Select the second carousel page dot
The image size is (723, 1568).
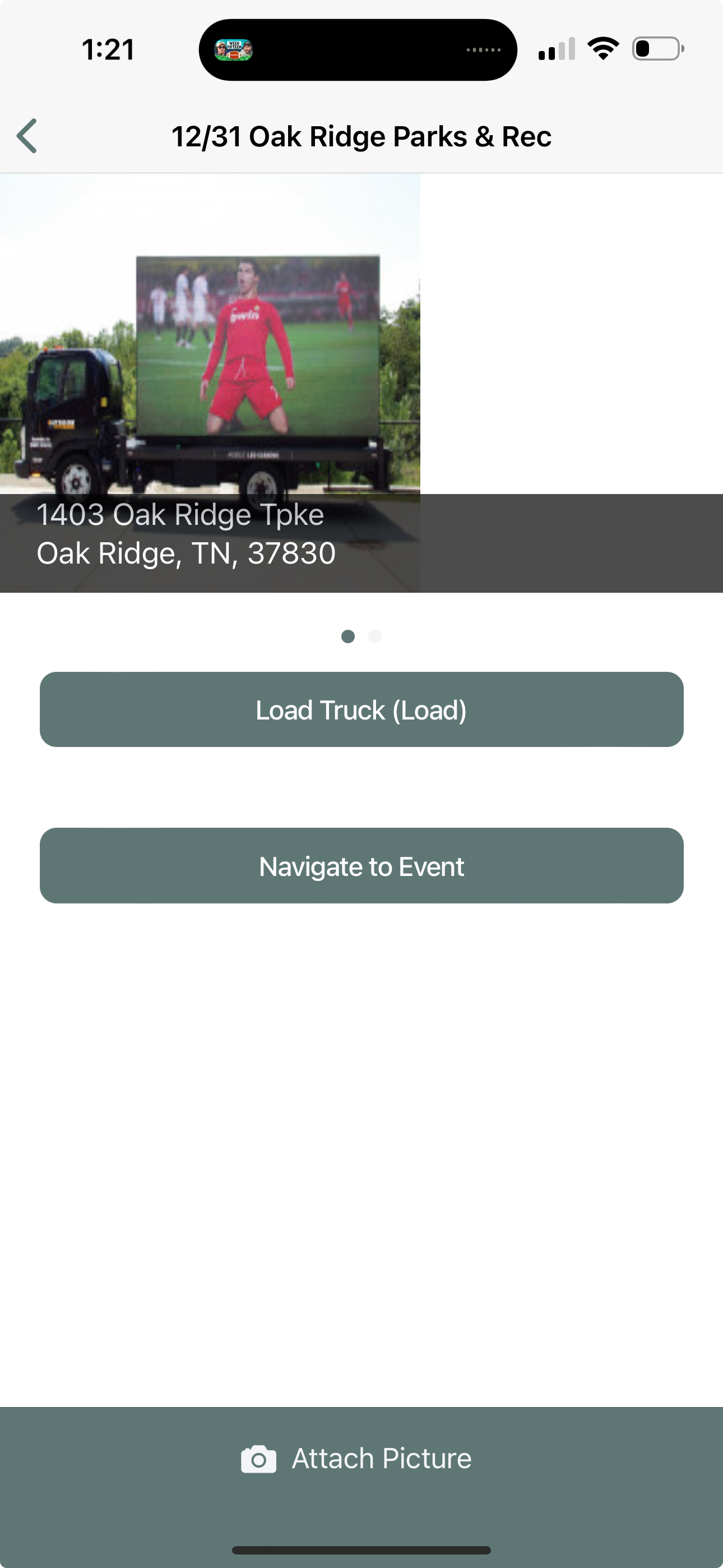click(x=375, y=636)
